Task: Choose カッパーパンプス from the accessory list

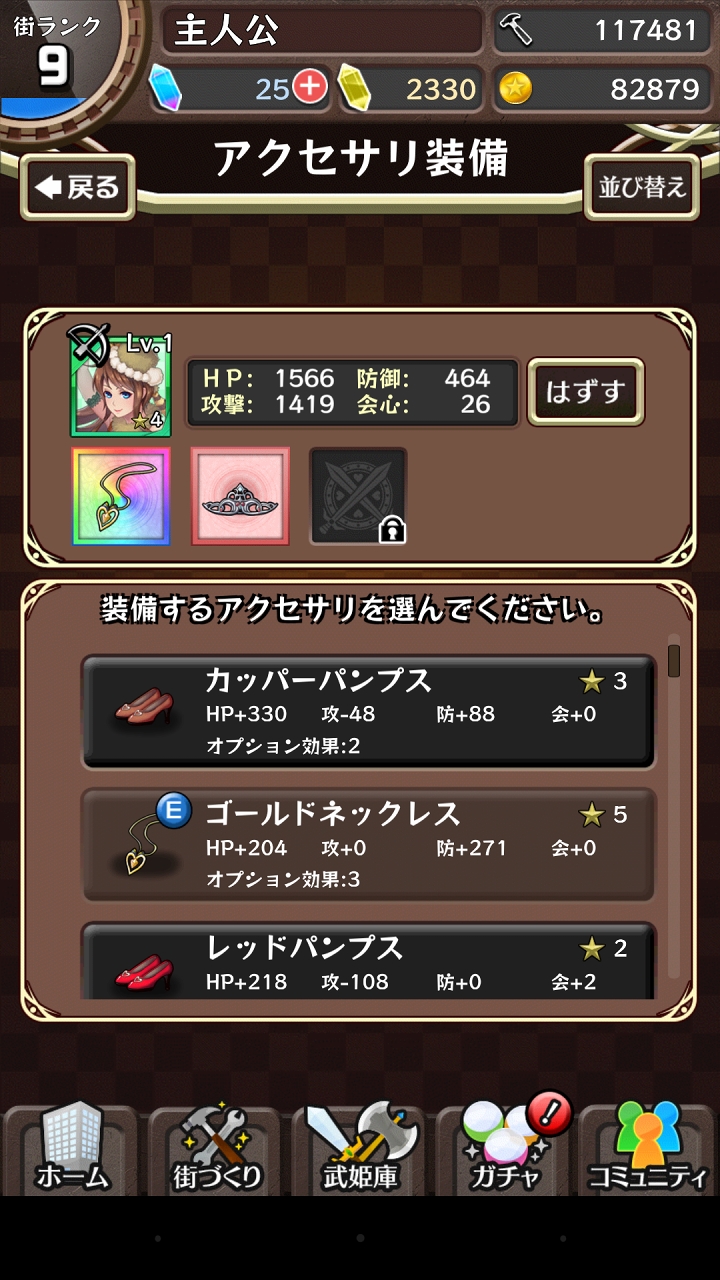Action: tap(368, 712)
